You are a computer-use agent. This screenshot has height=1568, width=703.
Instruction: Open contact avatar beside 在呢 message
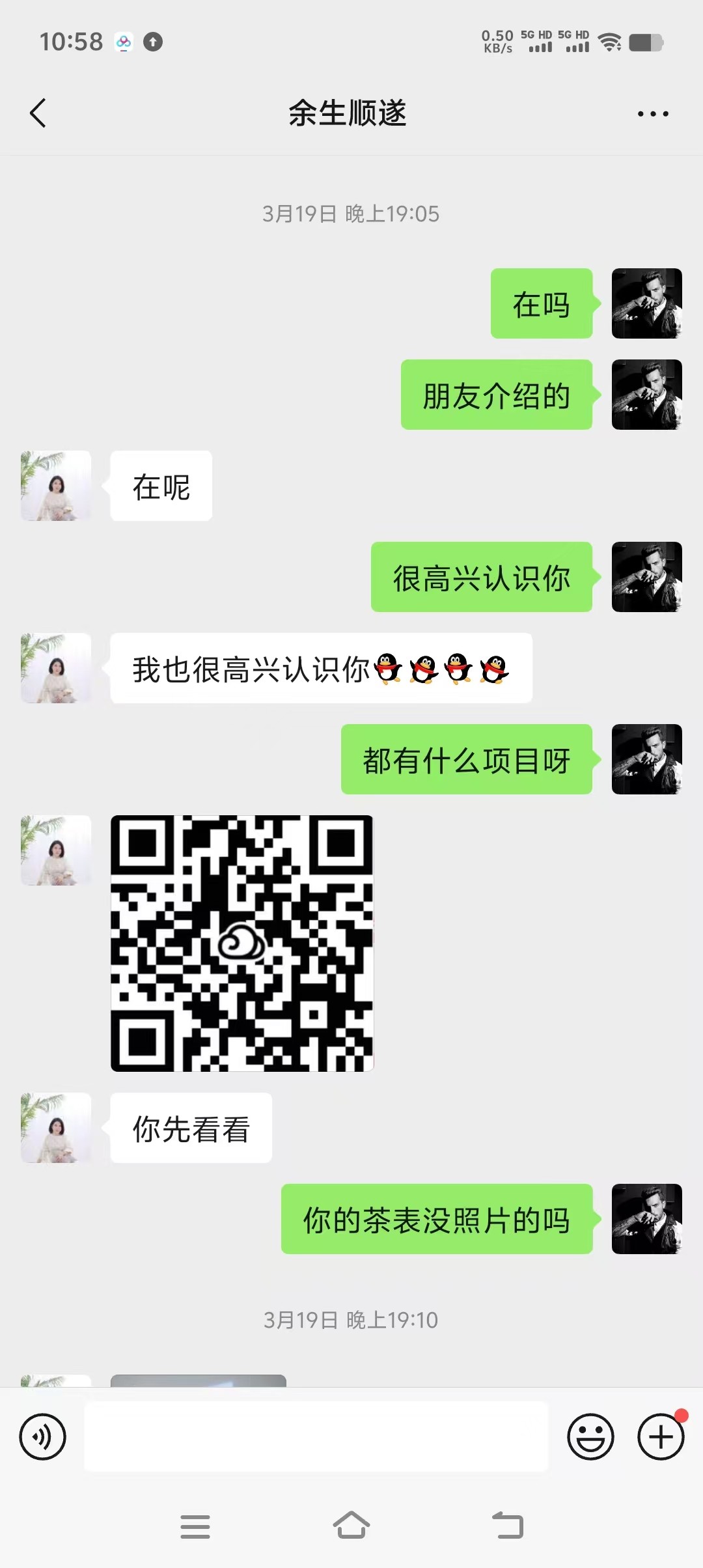(x=56, y=486)
